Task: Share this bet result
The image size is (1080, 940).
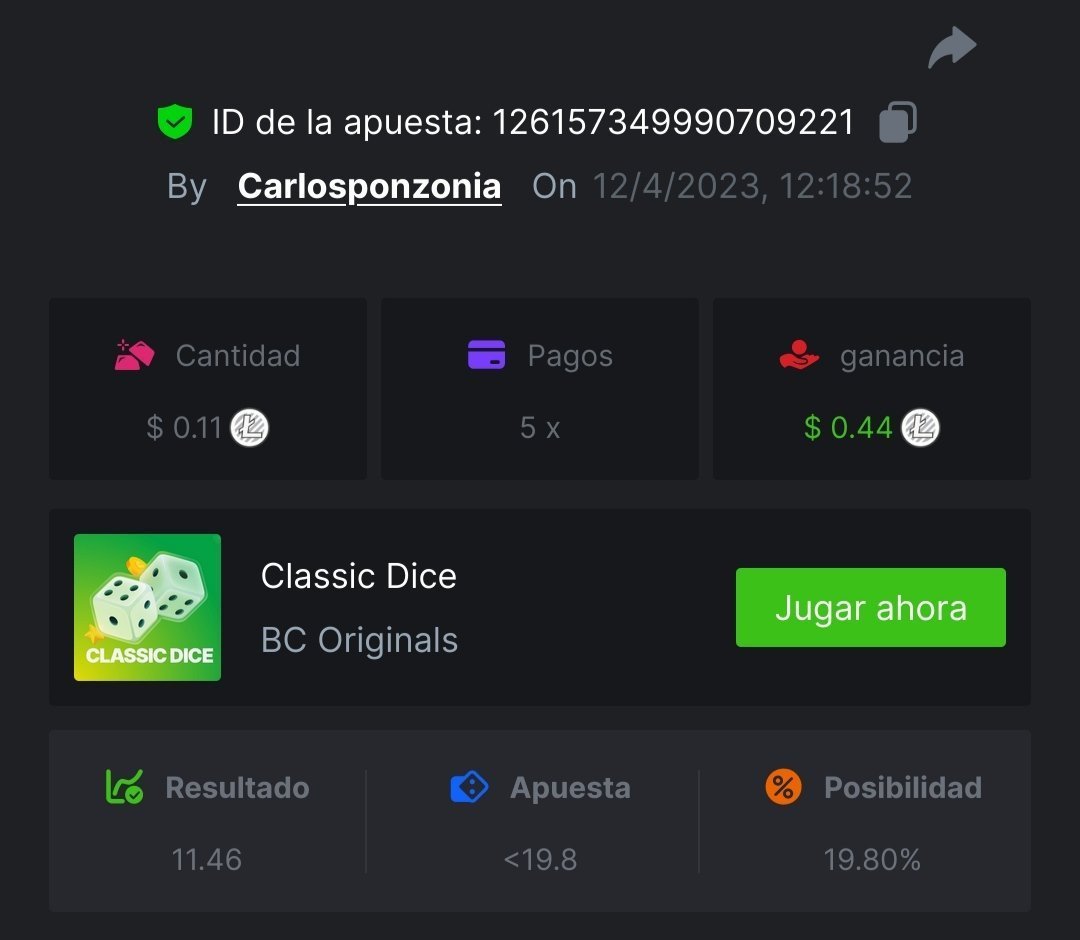Action: pyautogui.click(x=951, y=48)
